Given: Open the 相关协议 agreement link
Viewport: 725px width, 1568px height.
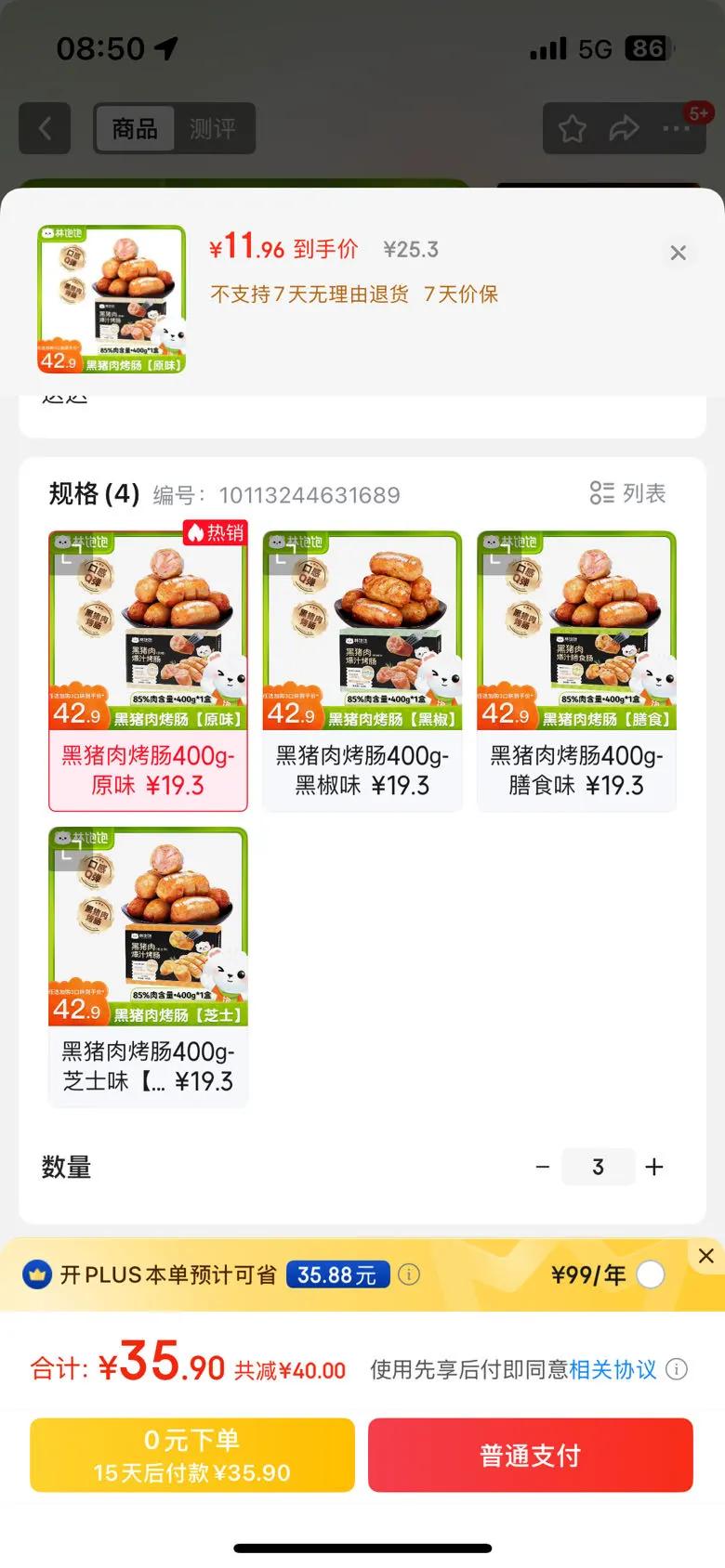Looking at the screenshot, I should [615, 1368].
